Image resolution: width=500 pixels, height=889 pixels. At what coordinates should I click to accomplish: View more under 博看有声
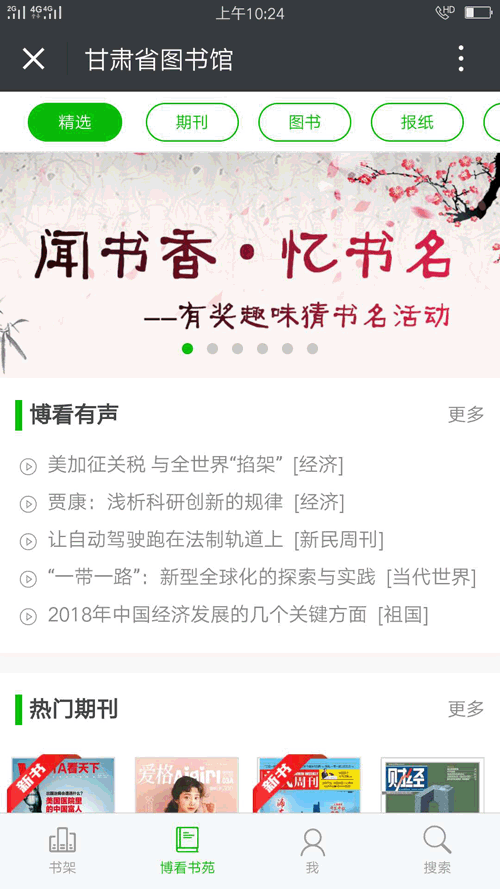(x=466, y=414)
